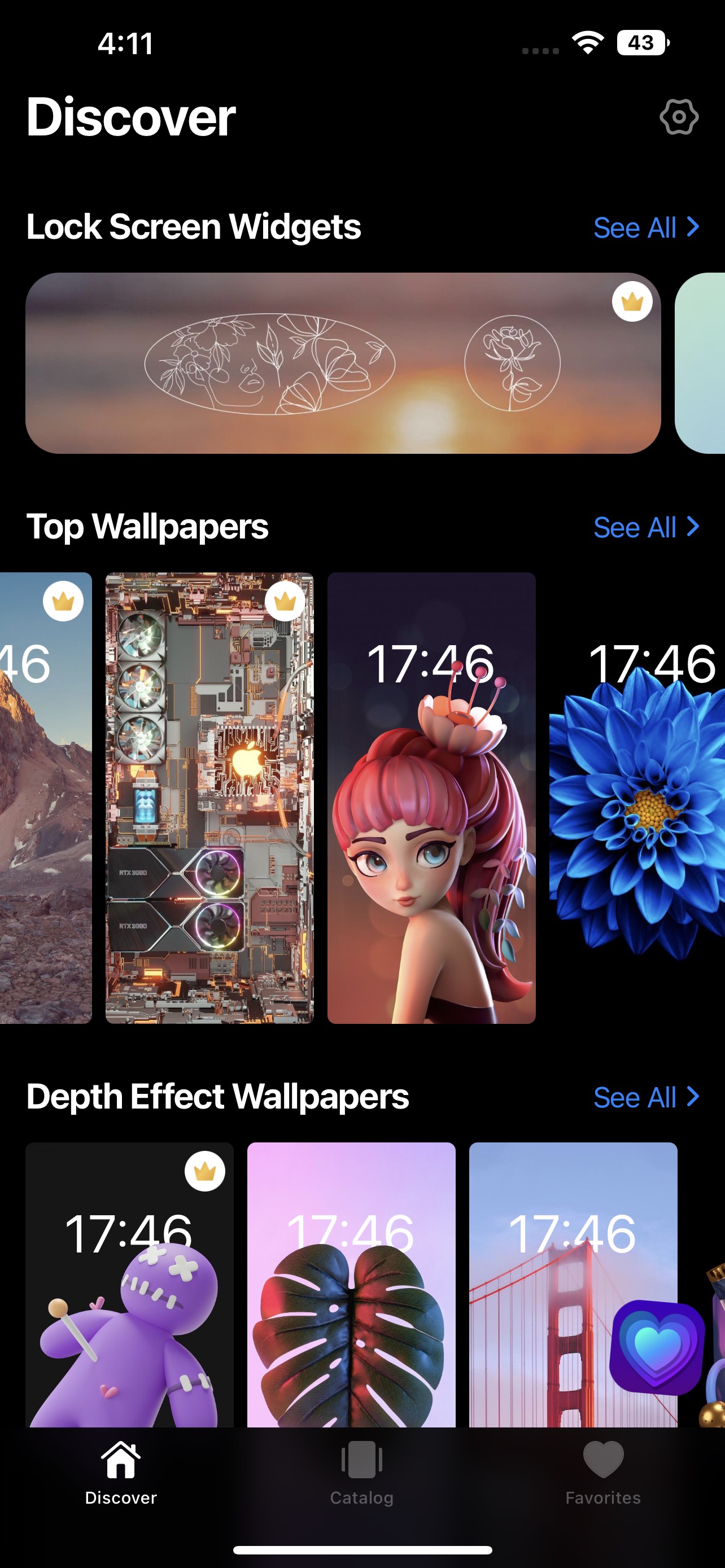Open the settings gear icon
This screenshot has height=1568, width=725.
pos(679,117)
